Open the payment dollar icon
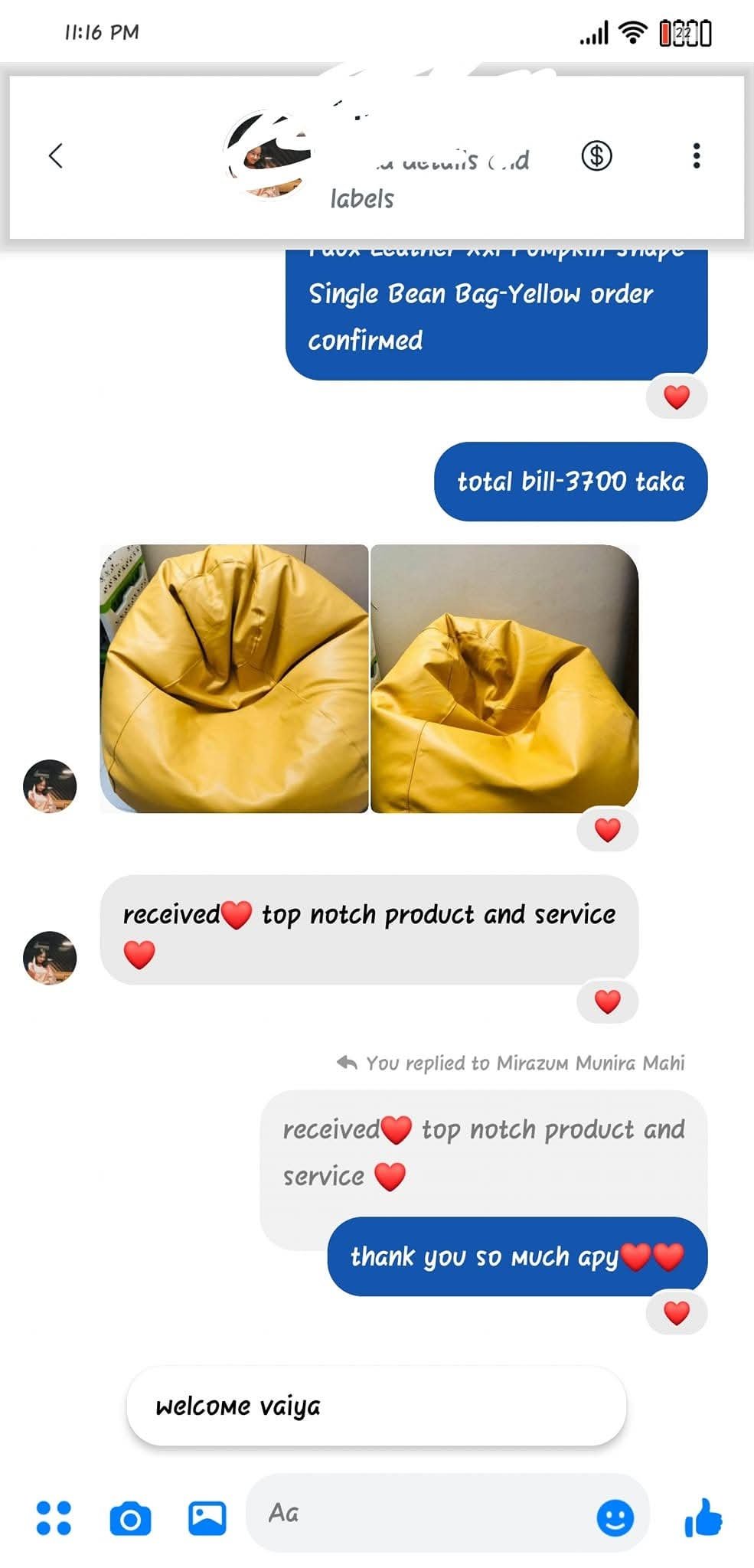 [596, 156]
